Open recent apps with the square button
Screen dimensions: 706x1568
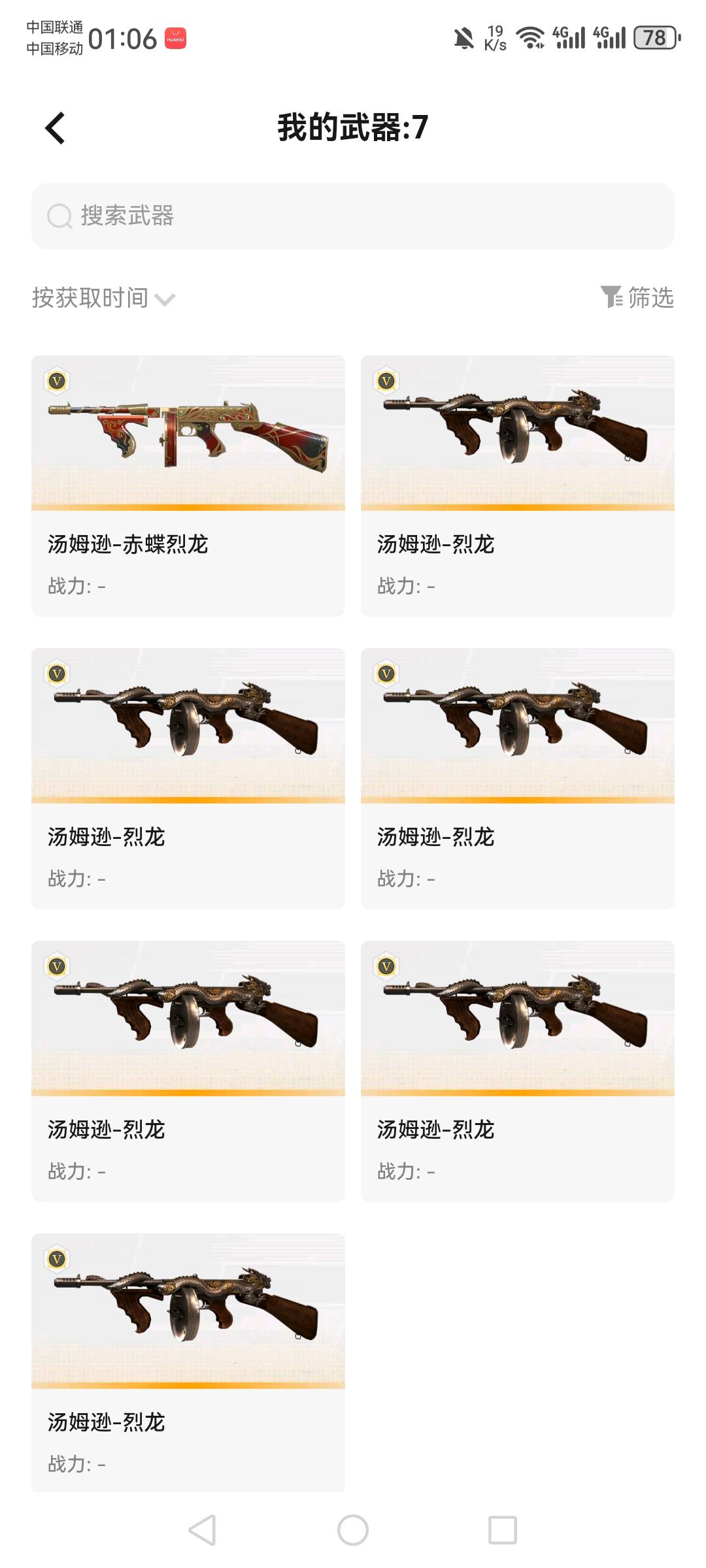pos(503,1530)
